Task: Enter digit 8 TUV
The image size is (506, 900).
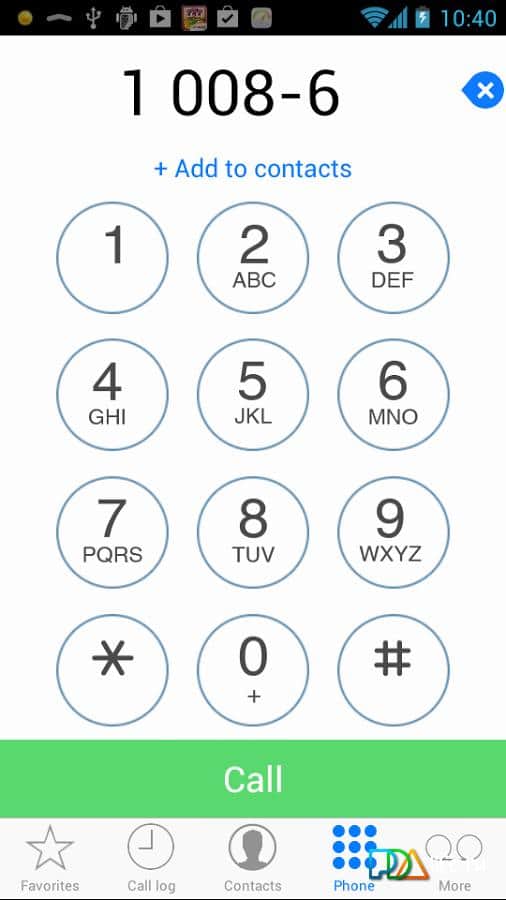Action: click(x=253, y=533)
